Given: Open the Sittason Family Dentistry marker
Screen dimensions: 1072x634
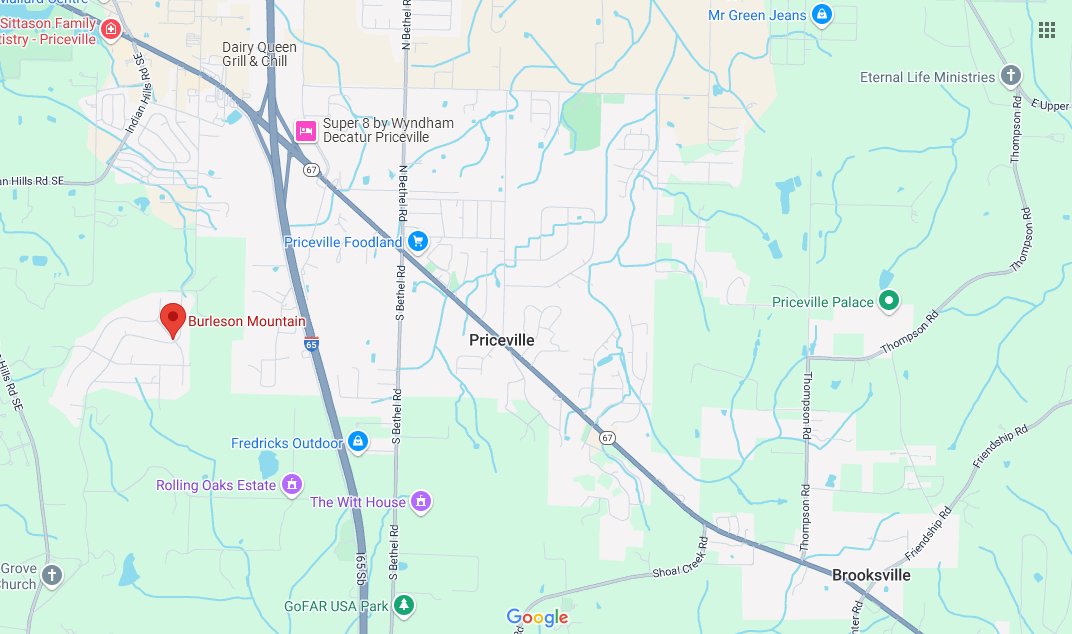Looking at the screenshot, I should 112,32.
